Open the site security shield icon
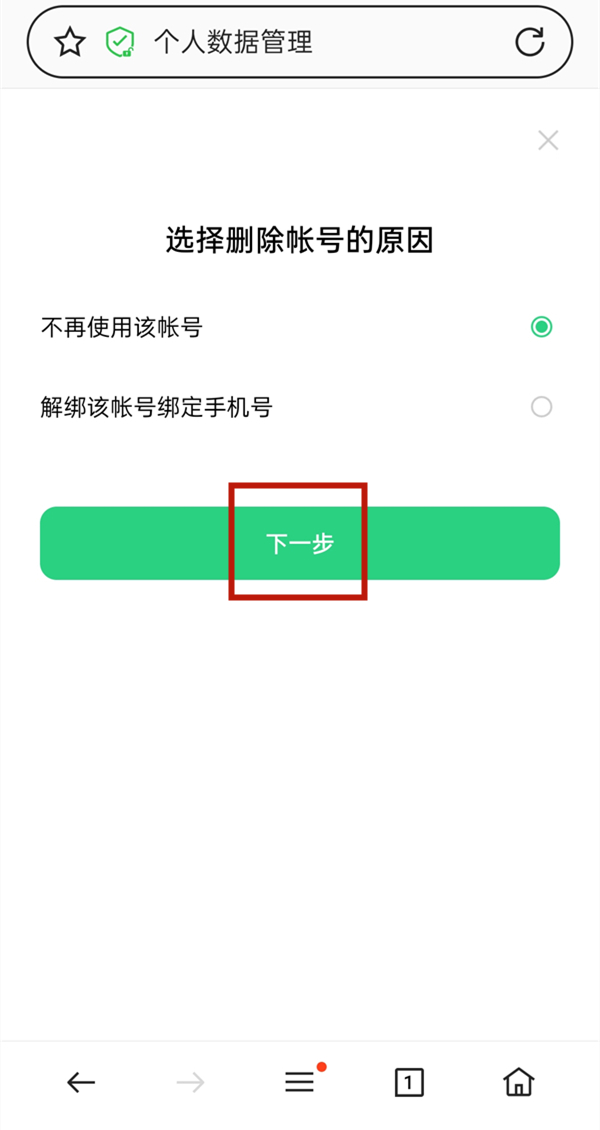Viewport: 600px width, 1130px height. coord(119,43)
